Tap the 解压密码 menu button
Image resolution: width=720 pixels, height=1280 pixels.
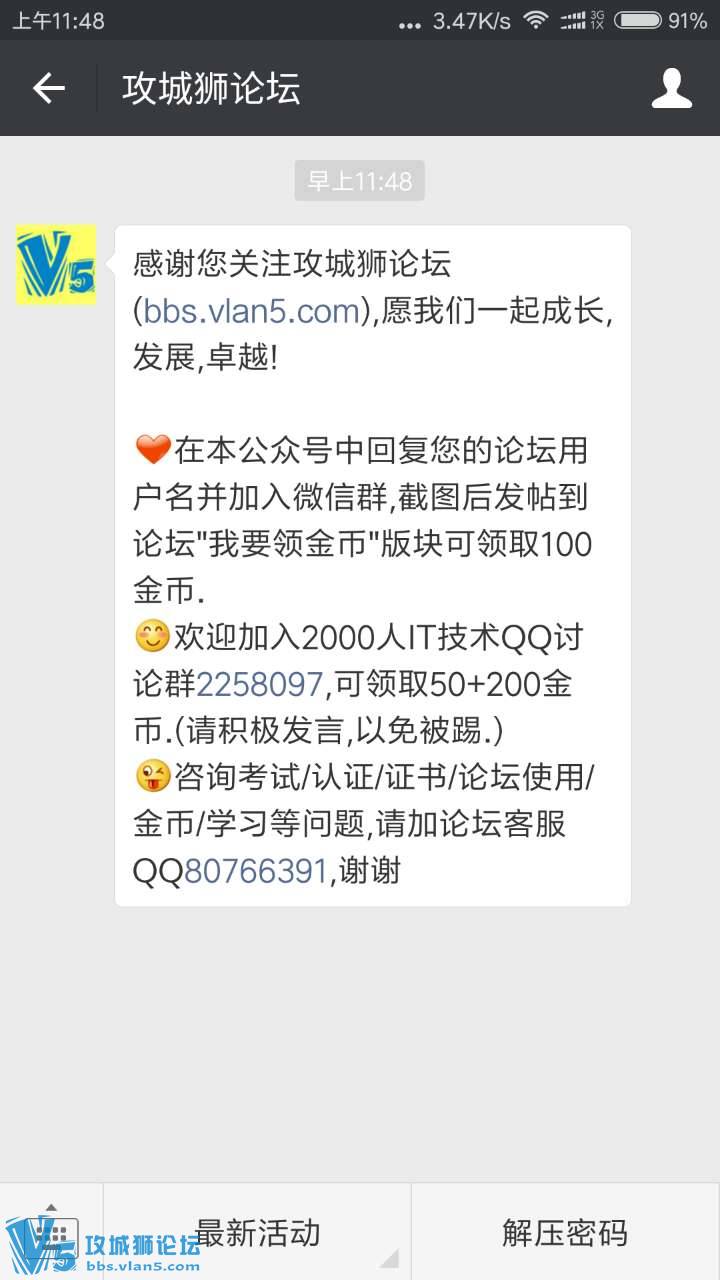point(565,1232)
